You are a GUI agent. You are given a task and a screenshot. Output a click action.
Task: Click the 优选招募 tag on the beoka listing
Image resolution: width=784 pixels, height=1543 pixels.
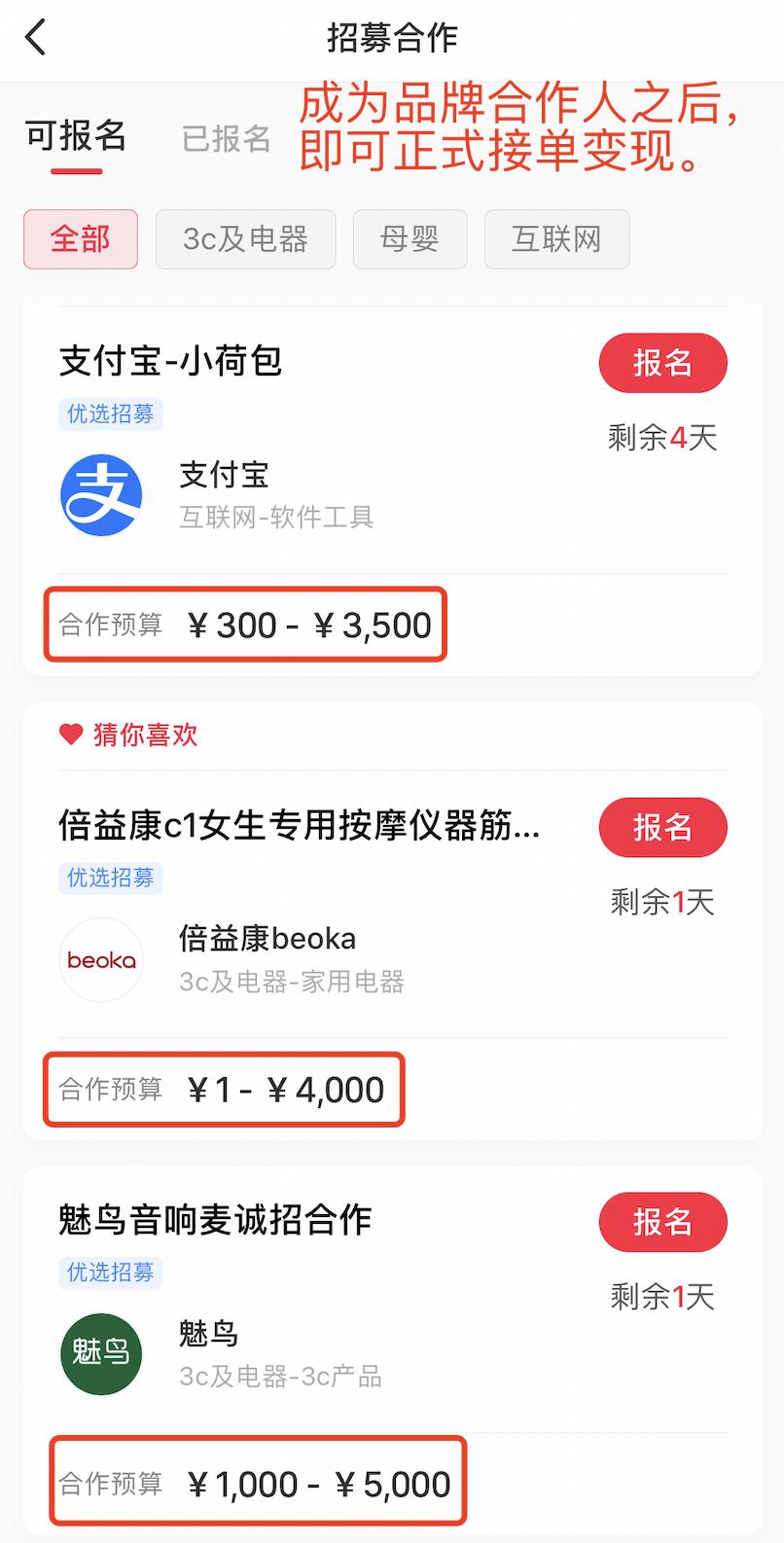click(110, 877)
